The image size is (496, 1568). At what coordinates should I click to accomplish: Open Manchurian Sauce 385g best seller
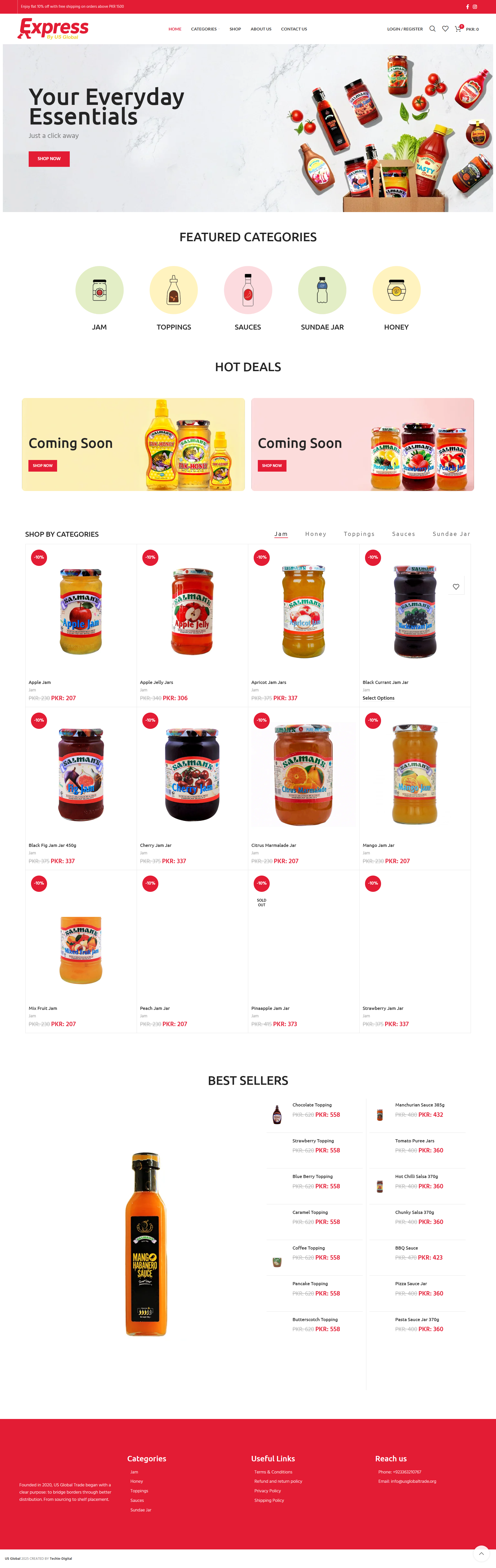(419, 1105)
